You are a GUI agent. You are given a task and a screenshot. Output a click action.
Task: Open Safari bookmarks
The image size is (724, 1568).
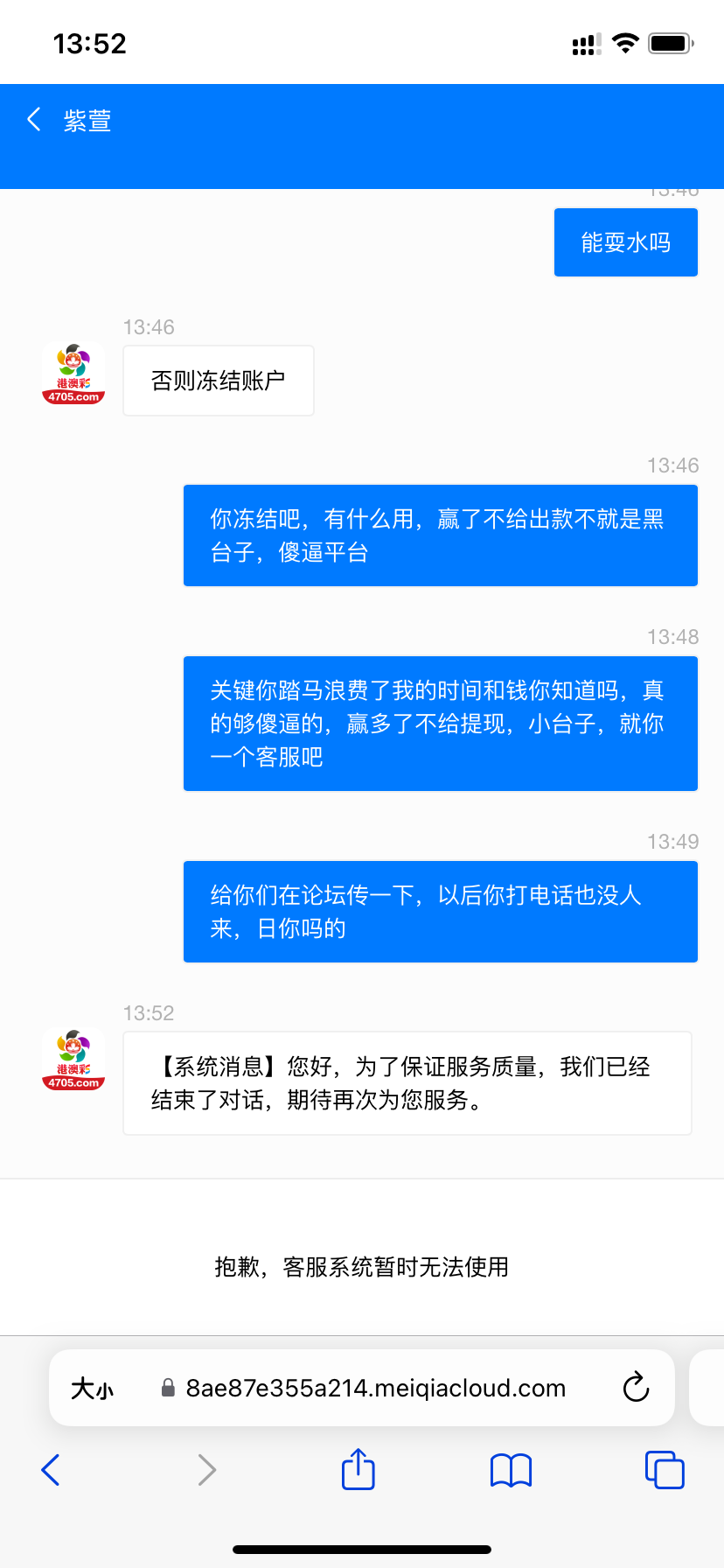511,1470
